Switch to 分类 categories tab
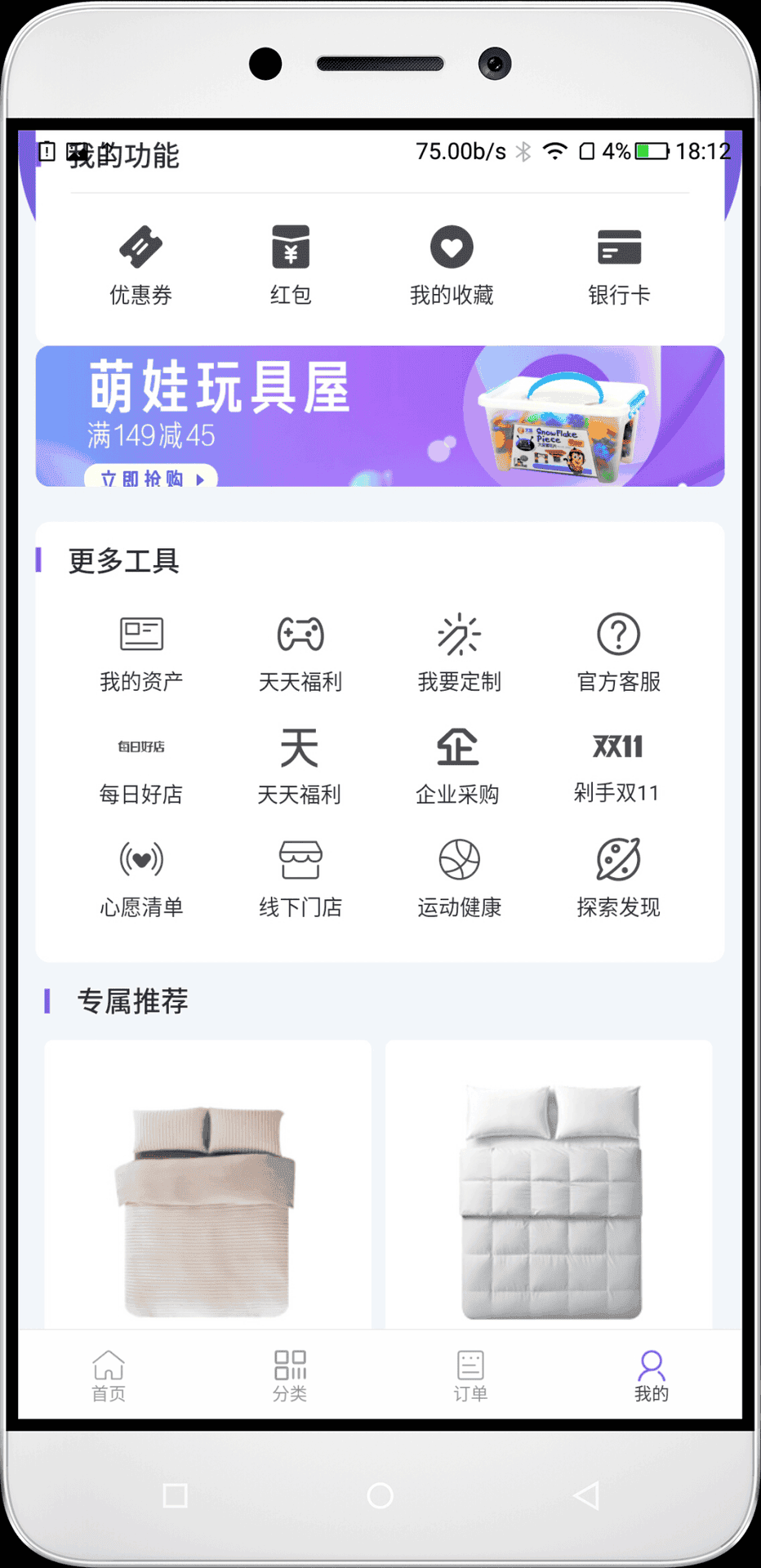Screen dimensions: 761x1568 pos(290,1375)
